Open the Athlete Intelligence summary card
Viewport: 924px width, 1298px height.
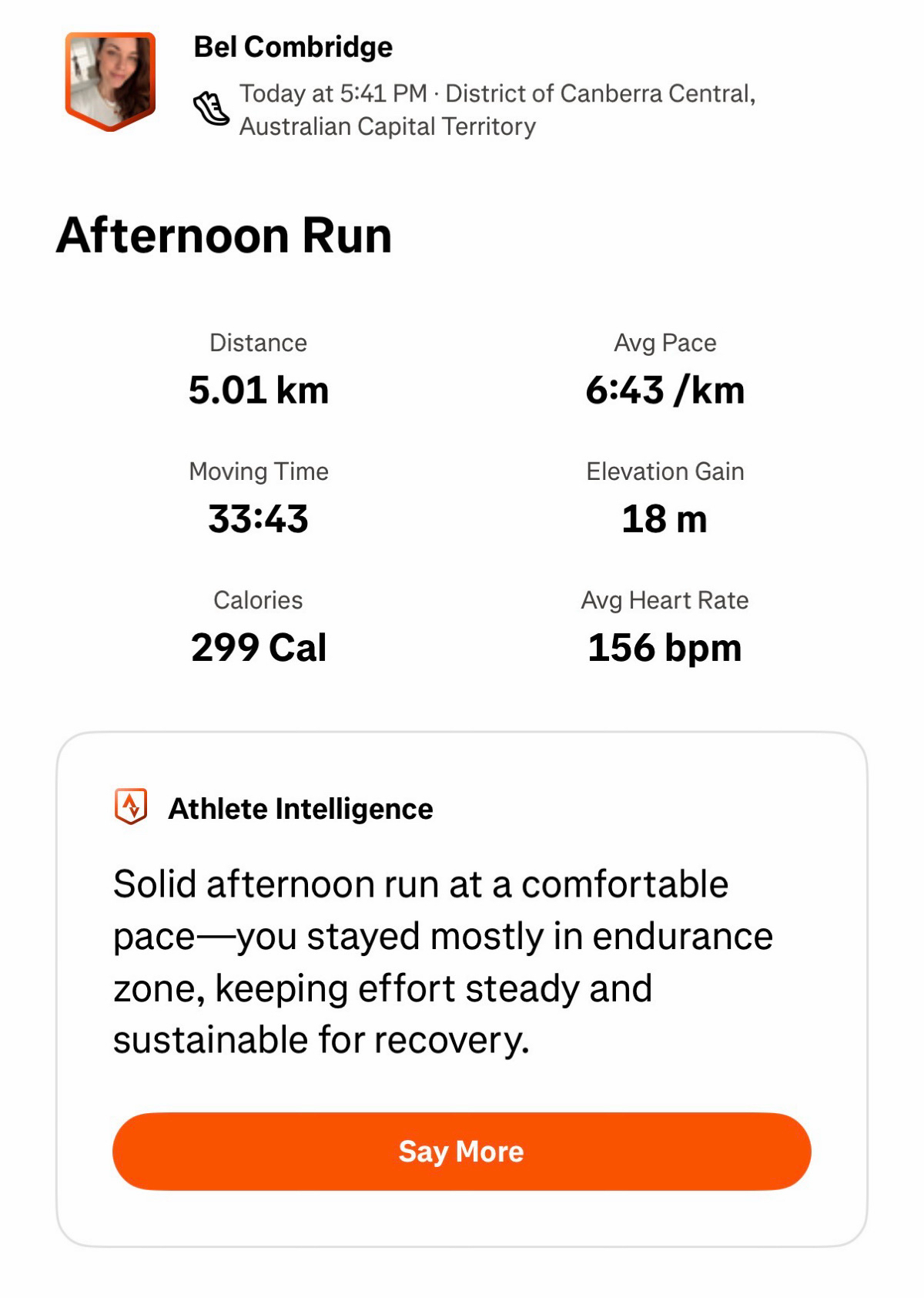[461, 989]
